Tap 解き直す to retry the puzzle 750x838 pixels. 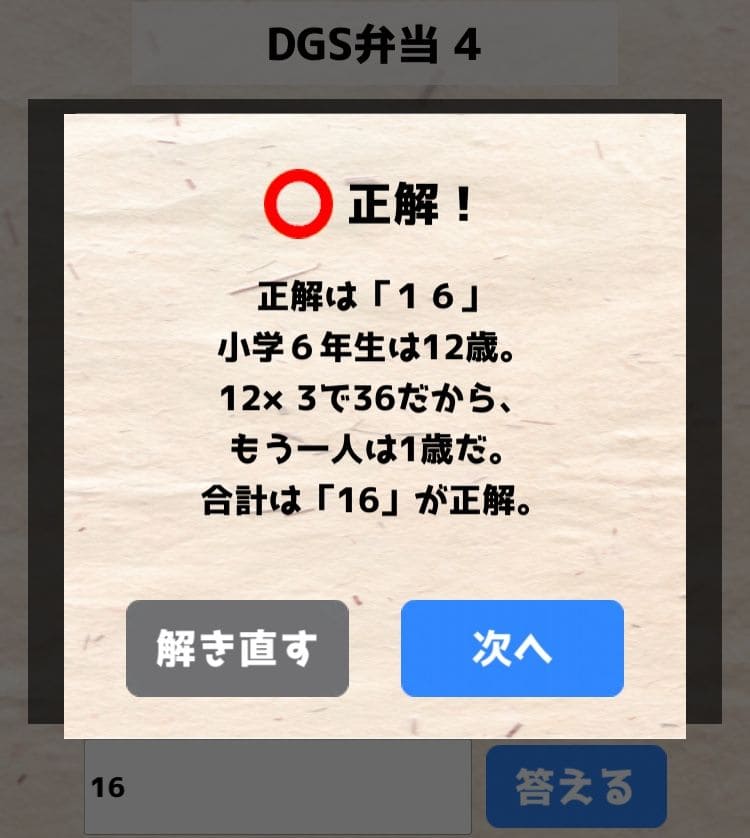click(237, 648)
